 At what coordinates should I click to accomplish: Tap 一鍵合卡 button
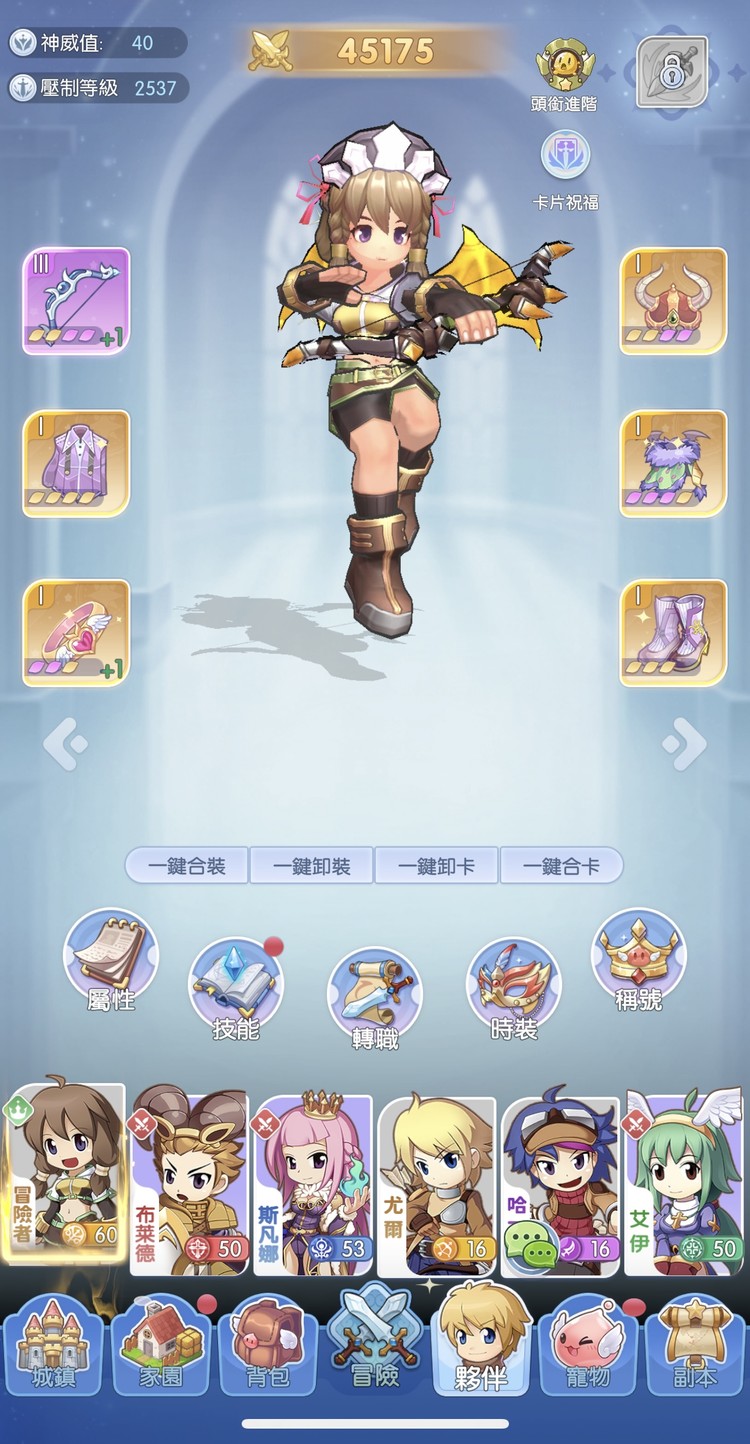pos(561,866)
